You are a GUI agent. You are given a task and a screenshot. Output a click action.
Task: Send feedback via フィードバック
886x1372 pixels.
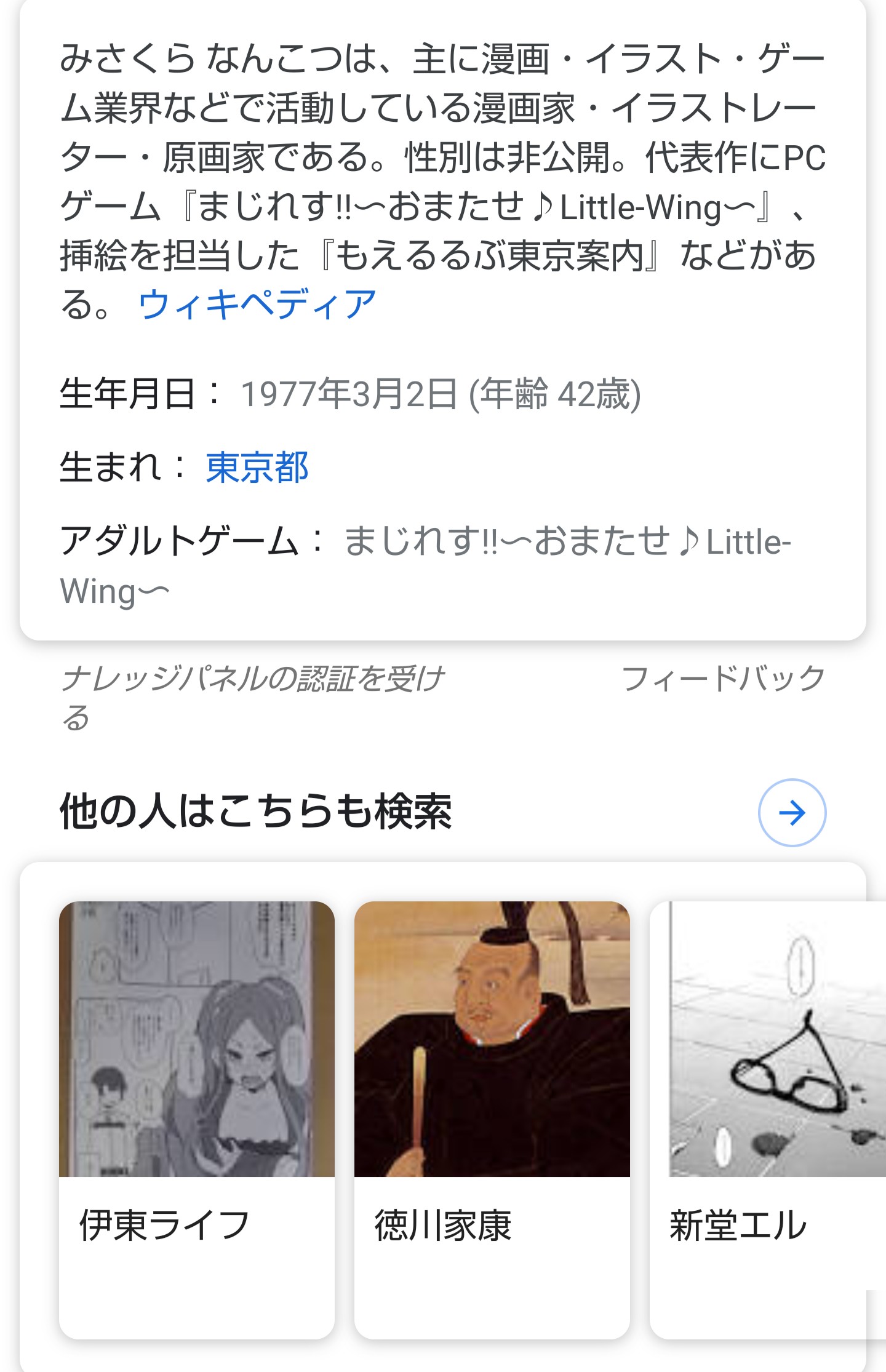pyautogui.click(x=723, y=679)
